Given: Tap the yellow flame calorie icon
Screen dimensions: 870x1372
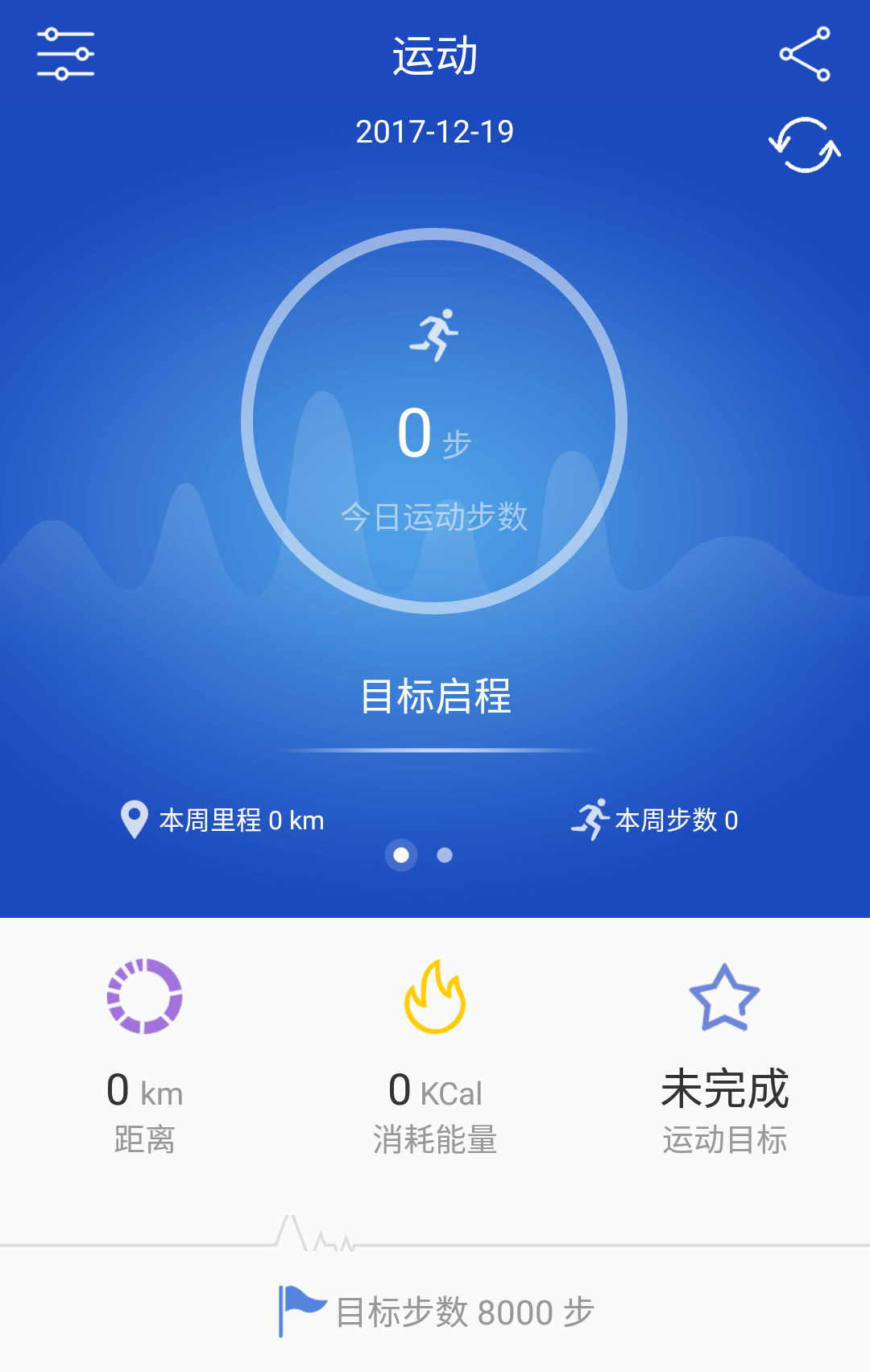Looking at the screenshot, I should pos(435,998).
